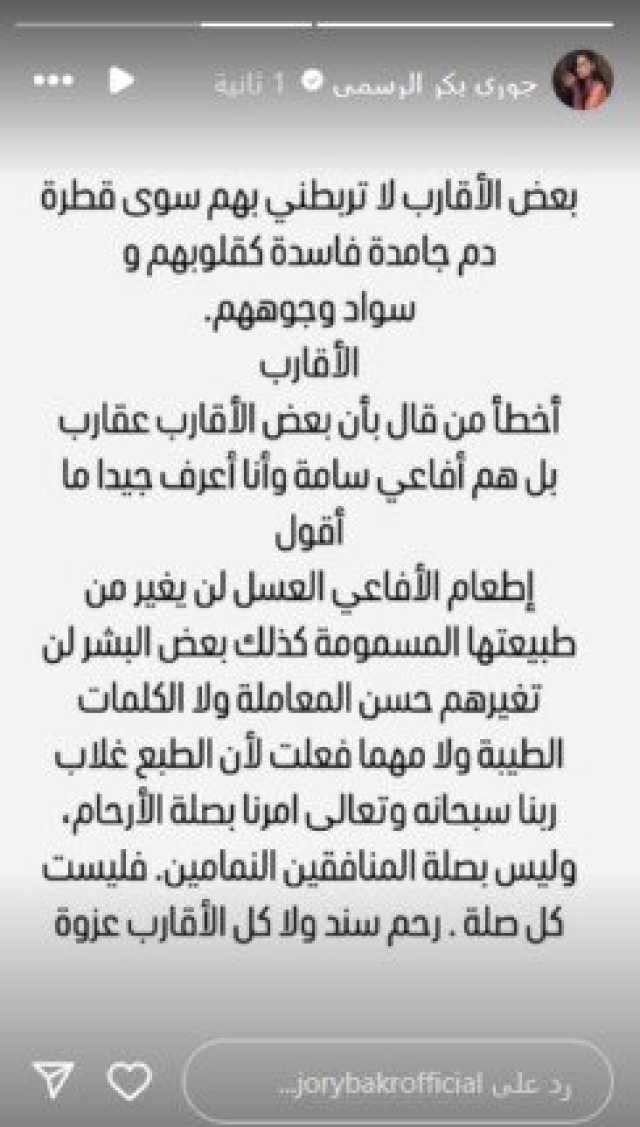Open the three-dot story options menu

click(54, 81)
